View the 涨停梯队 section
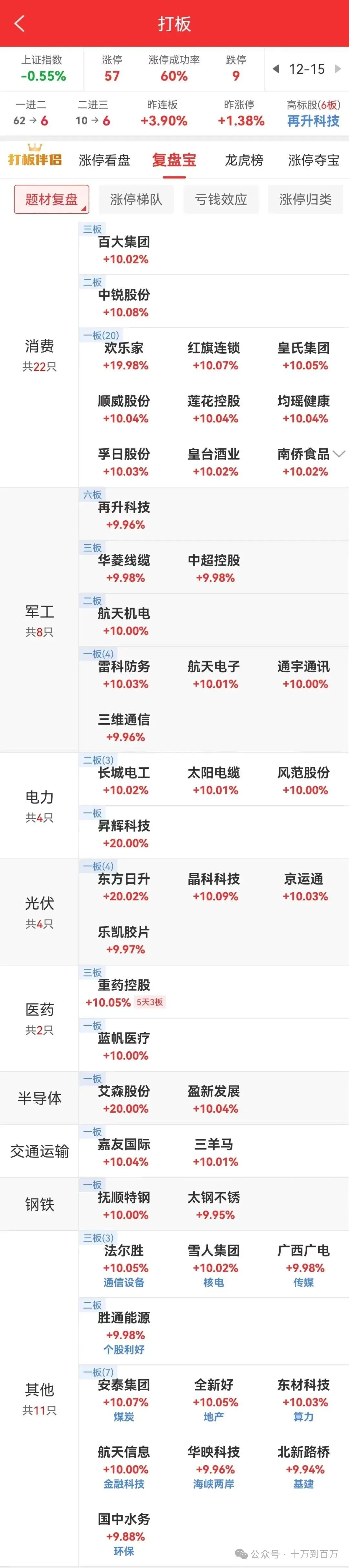The height and width of the screenshot is (1568, 349). (136, 200)
